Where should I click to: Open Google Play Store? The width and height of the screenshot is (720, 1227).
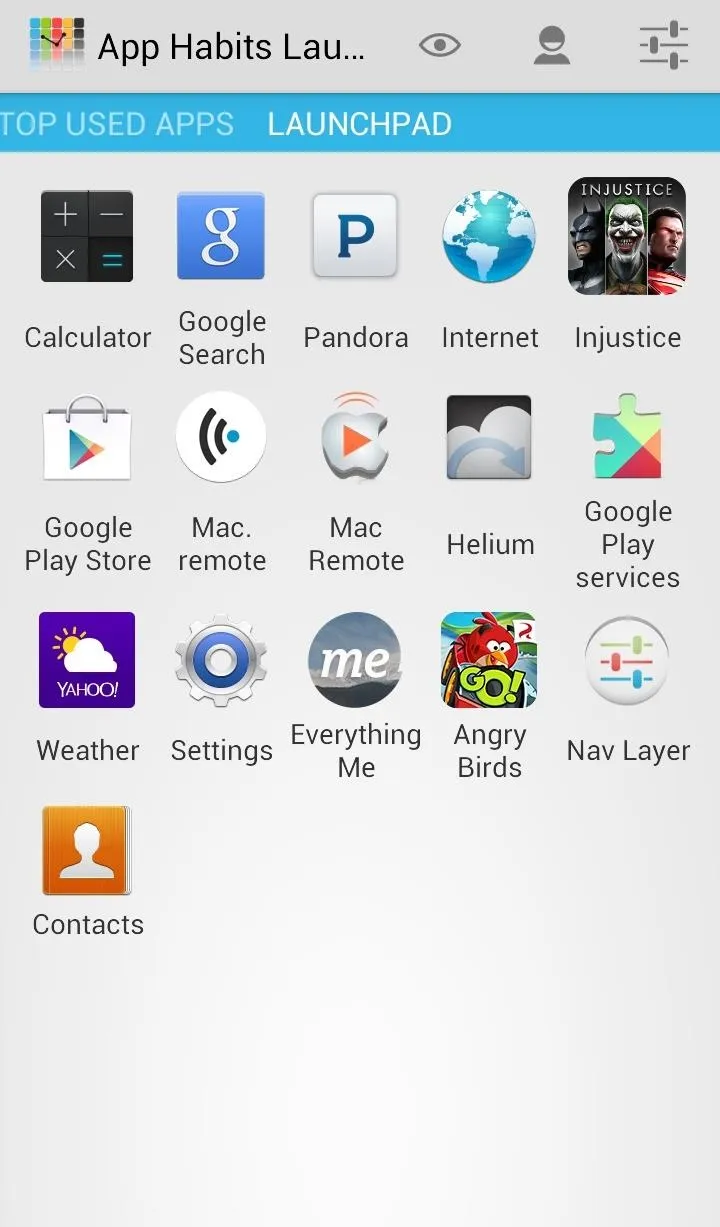(88, 484)
